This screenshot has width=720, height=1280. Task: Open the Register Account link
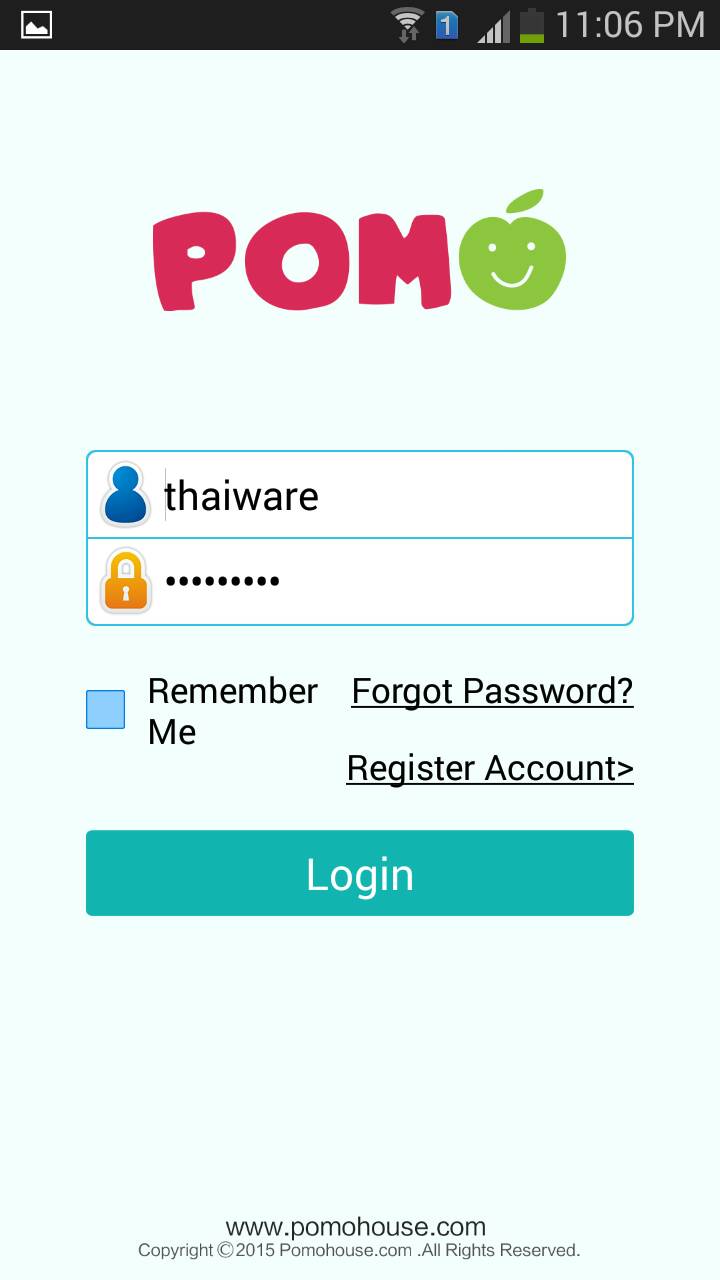(x=490, y=768)
